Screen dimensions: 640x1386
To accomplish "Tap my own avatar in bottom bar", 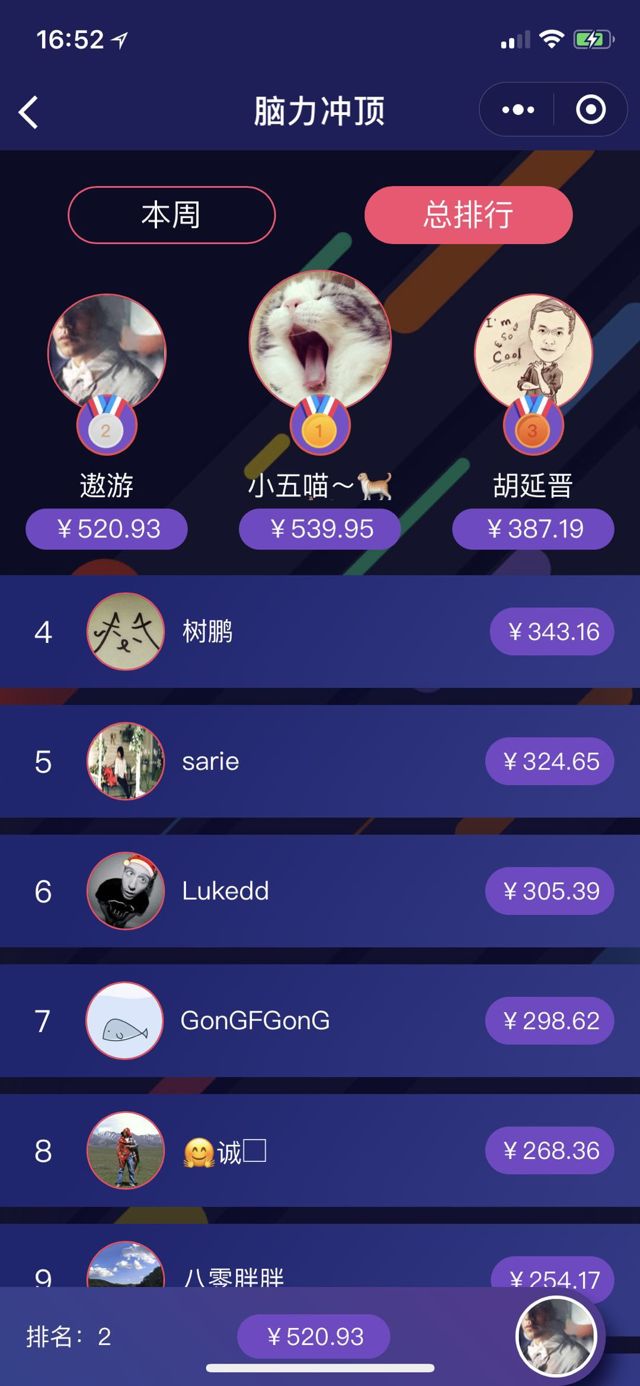I will [x=556, y=1337].
